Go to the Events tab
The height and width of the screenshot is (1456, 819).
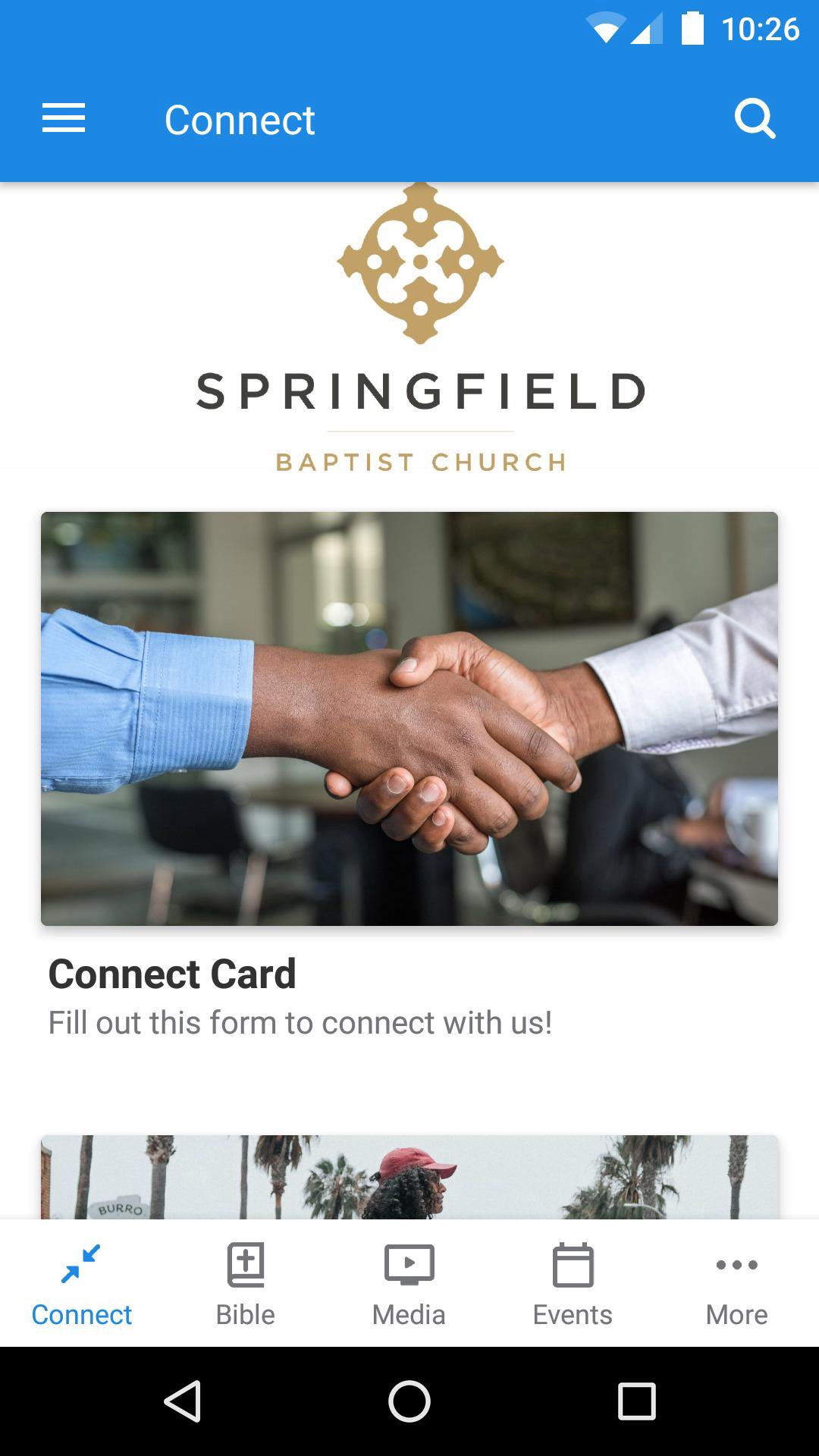pyautogui.click(x=573, y=1283)
